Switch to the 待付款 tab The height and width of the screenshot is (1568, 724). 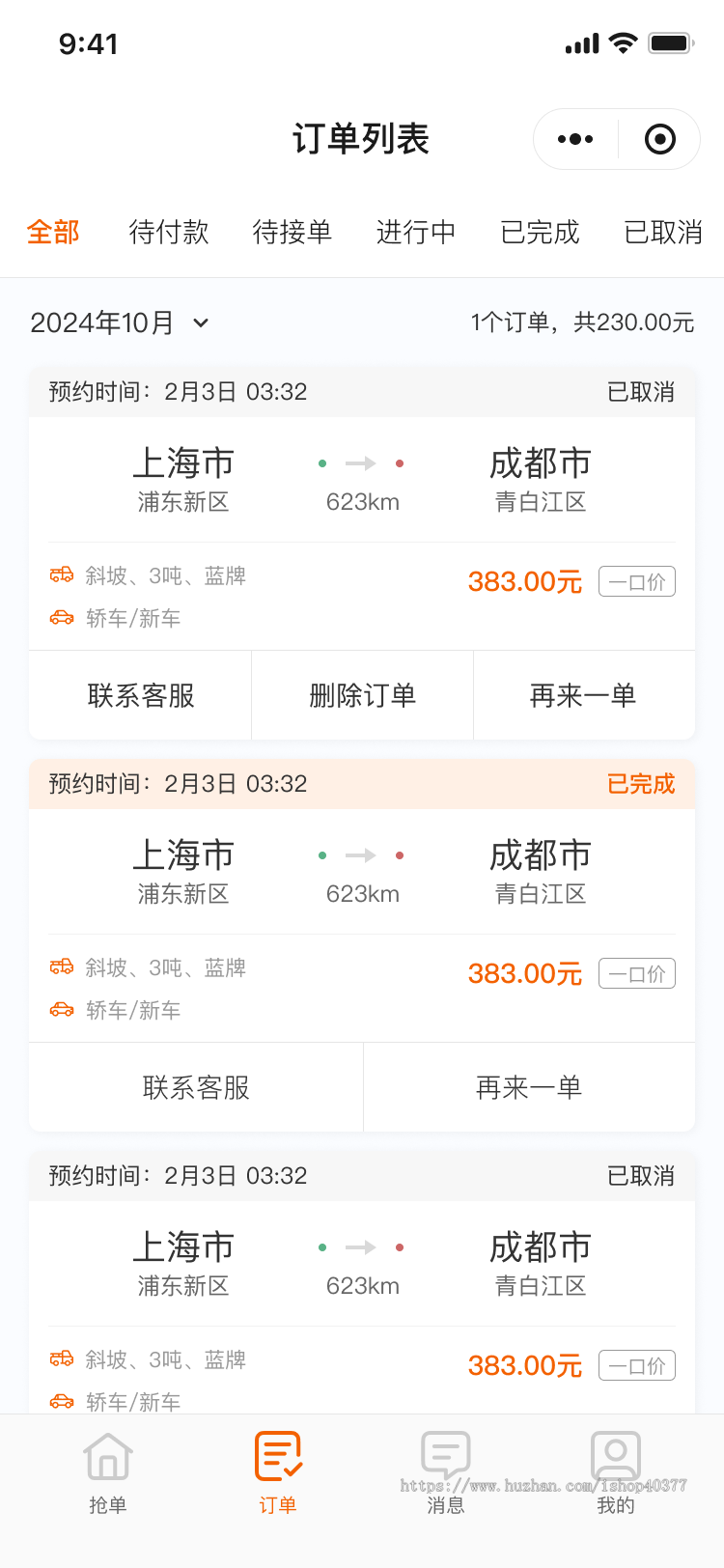[168, 233]
